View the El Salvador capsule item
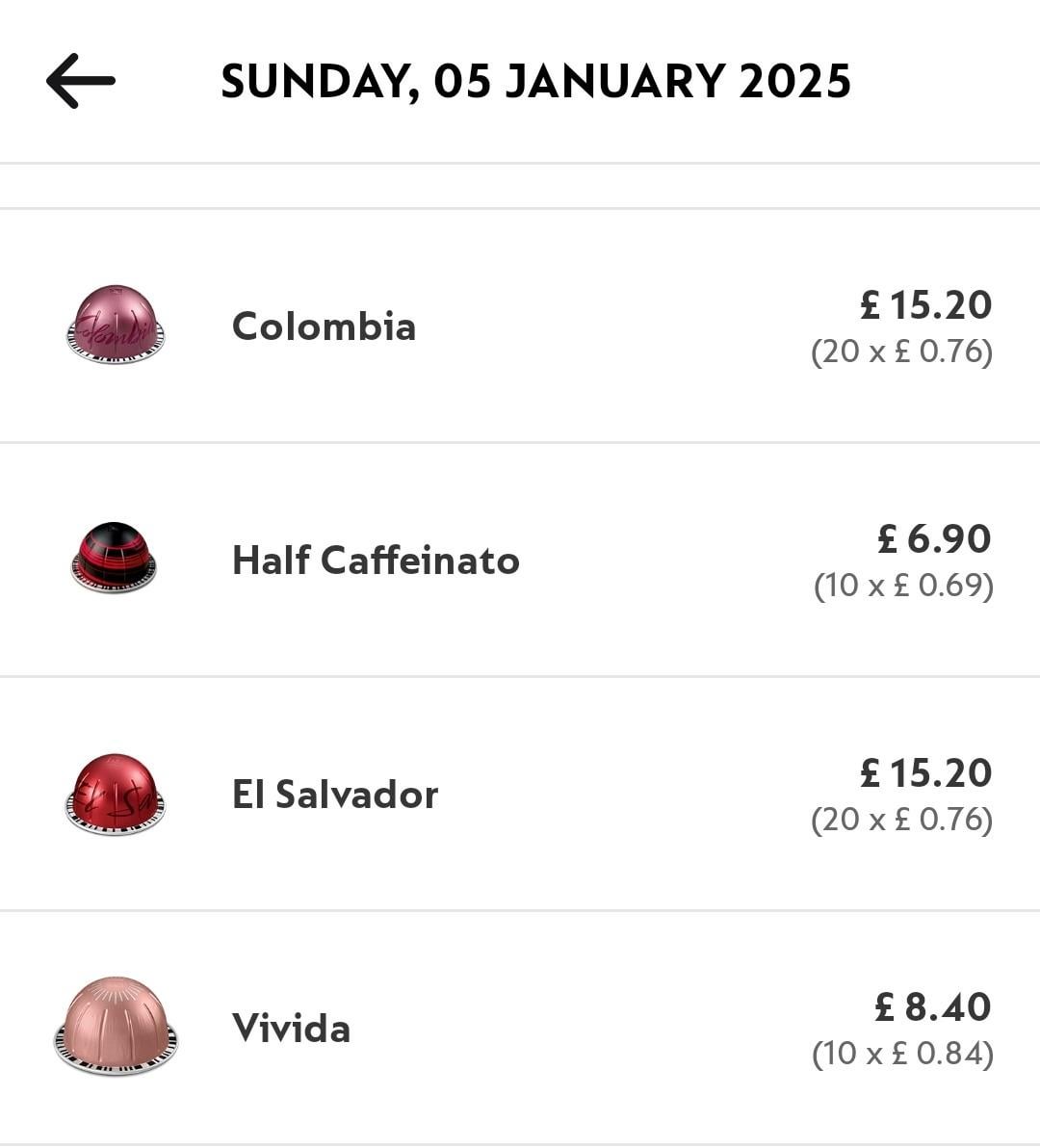This screenshot has height=1148, width=1040. 335,795
